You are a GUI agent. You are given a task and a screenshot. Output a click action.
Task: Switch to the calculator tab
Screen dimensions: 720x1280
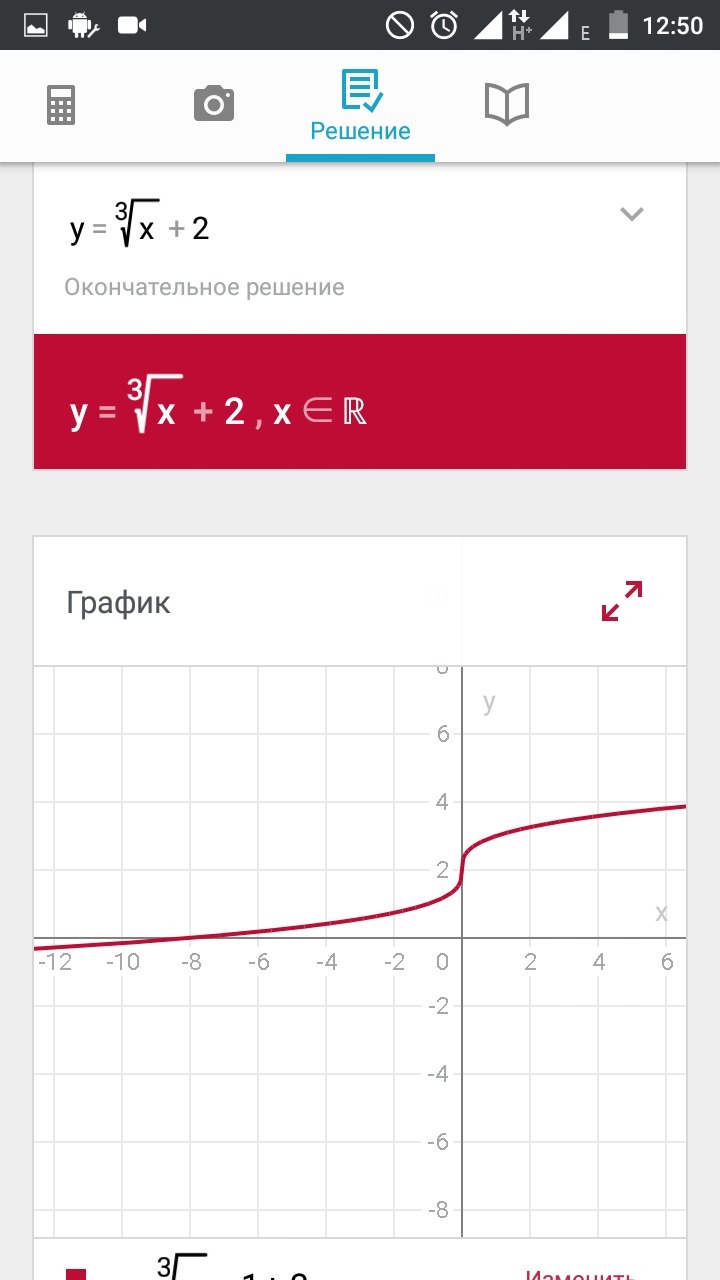61,105
